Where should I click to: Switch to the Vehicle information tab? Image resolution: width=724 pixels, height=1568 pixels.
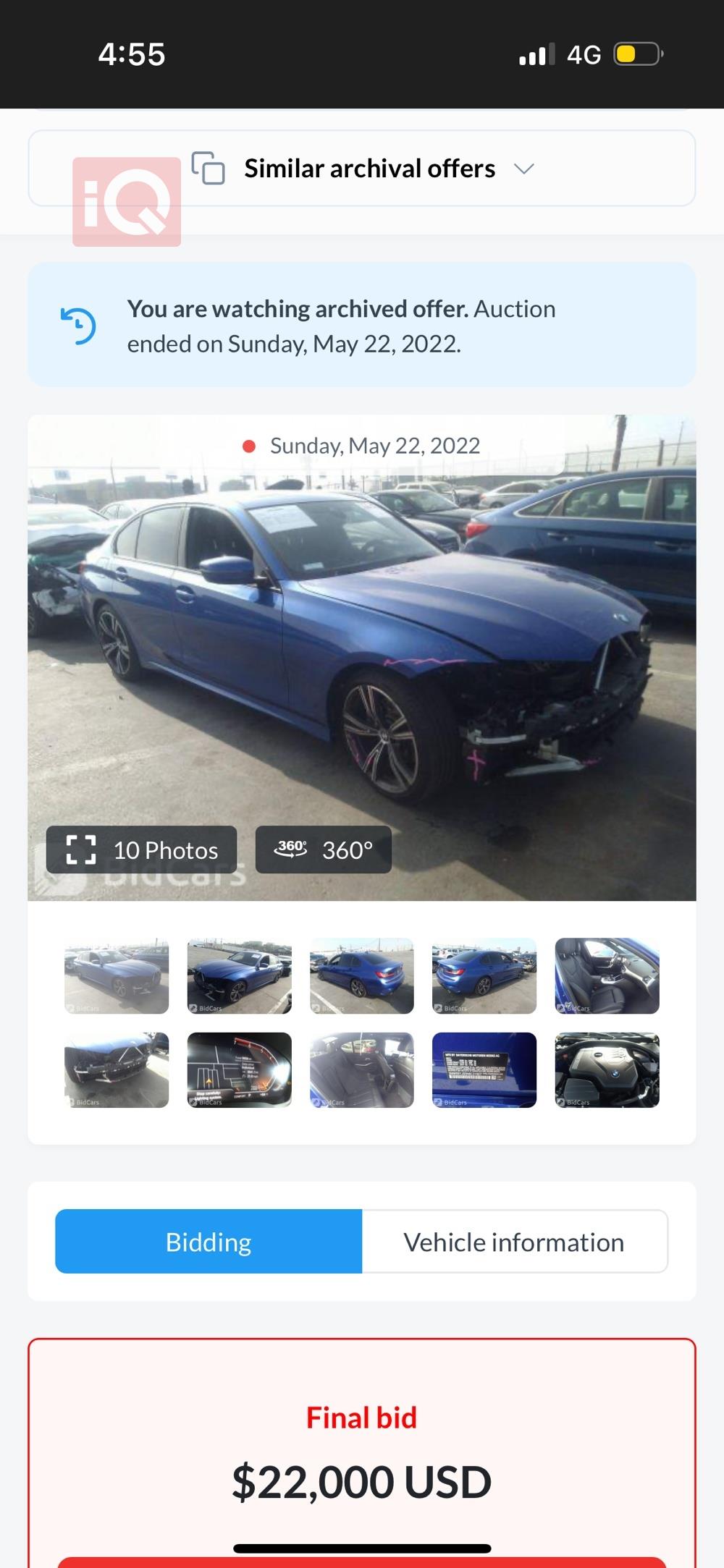pos(514,1241)
